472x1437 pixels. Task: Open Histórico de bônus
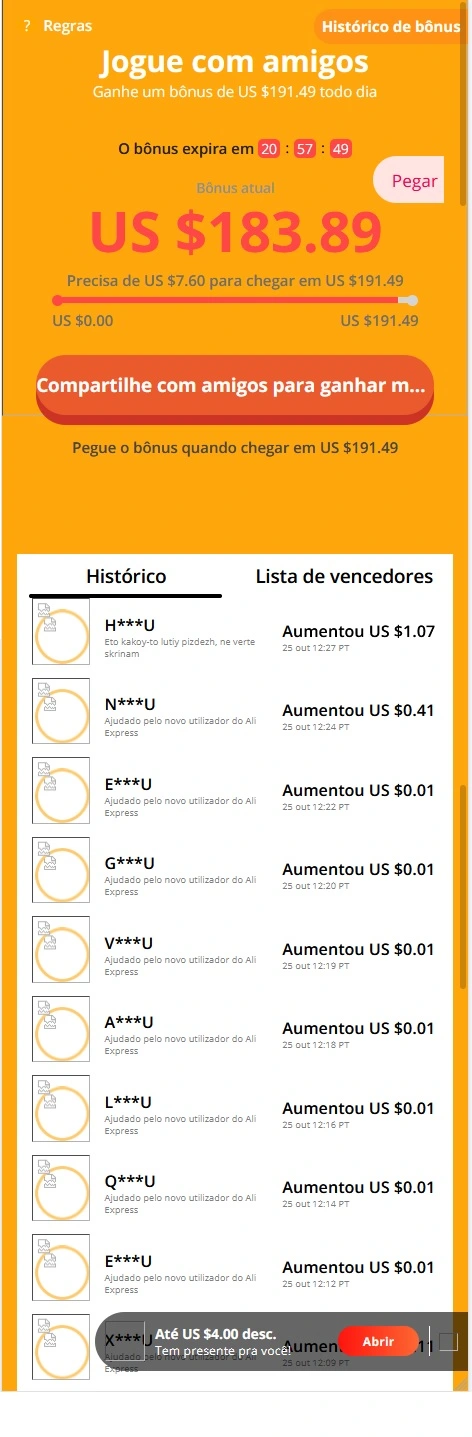pos(391,27)
